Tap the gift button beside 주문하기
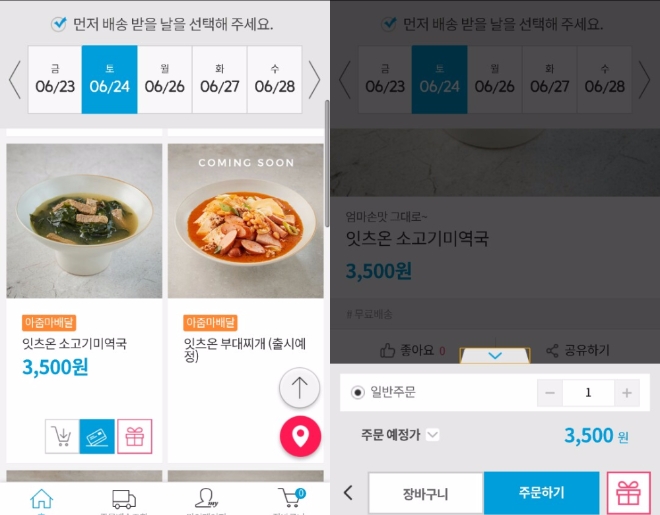 (x=628, y=493)
